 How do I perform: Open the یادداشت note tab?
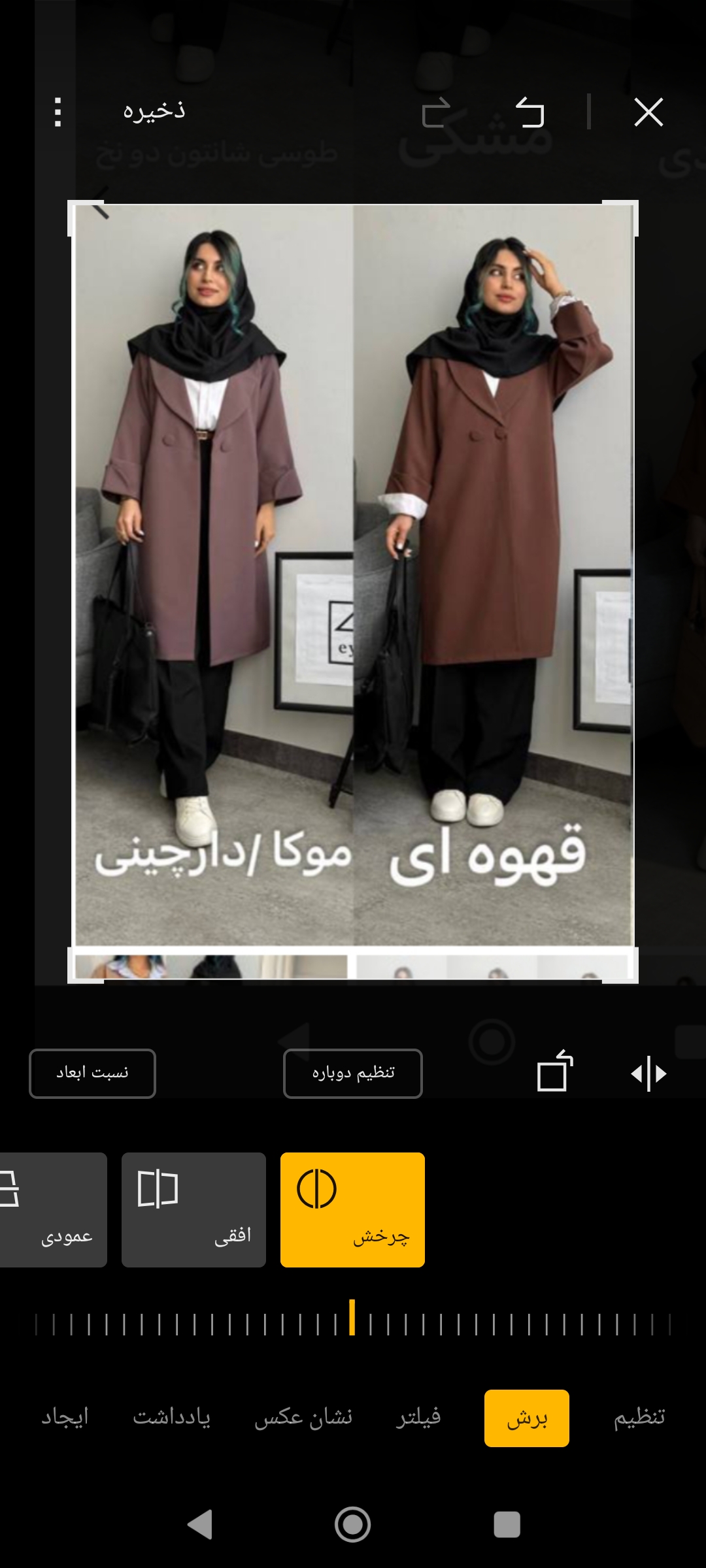point(172,1417)
